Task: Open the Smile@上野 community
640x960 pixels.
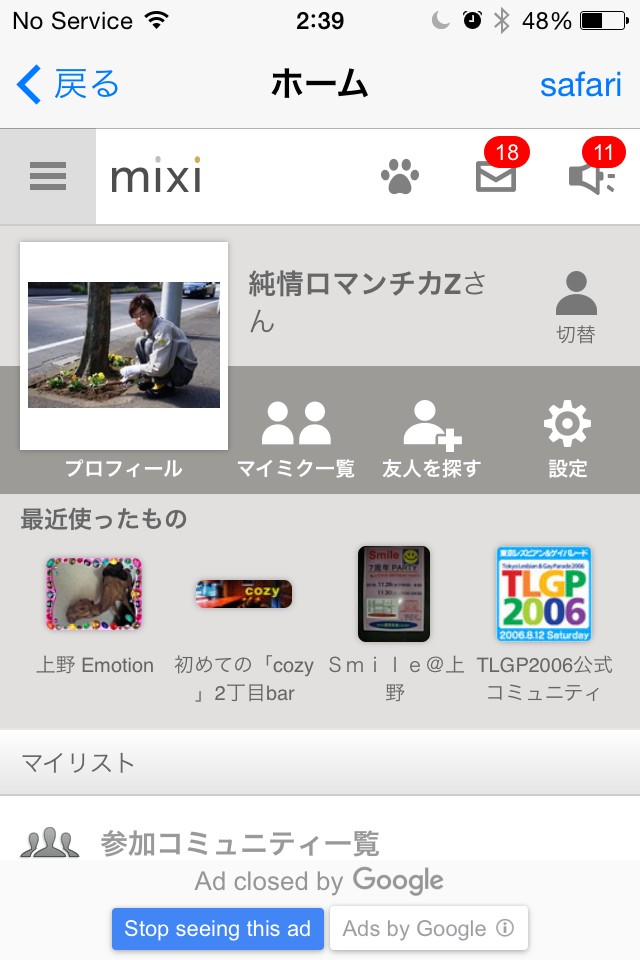Action: coord(394,610)
